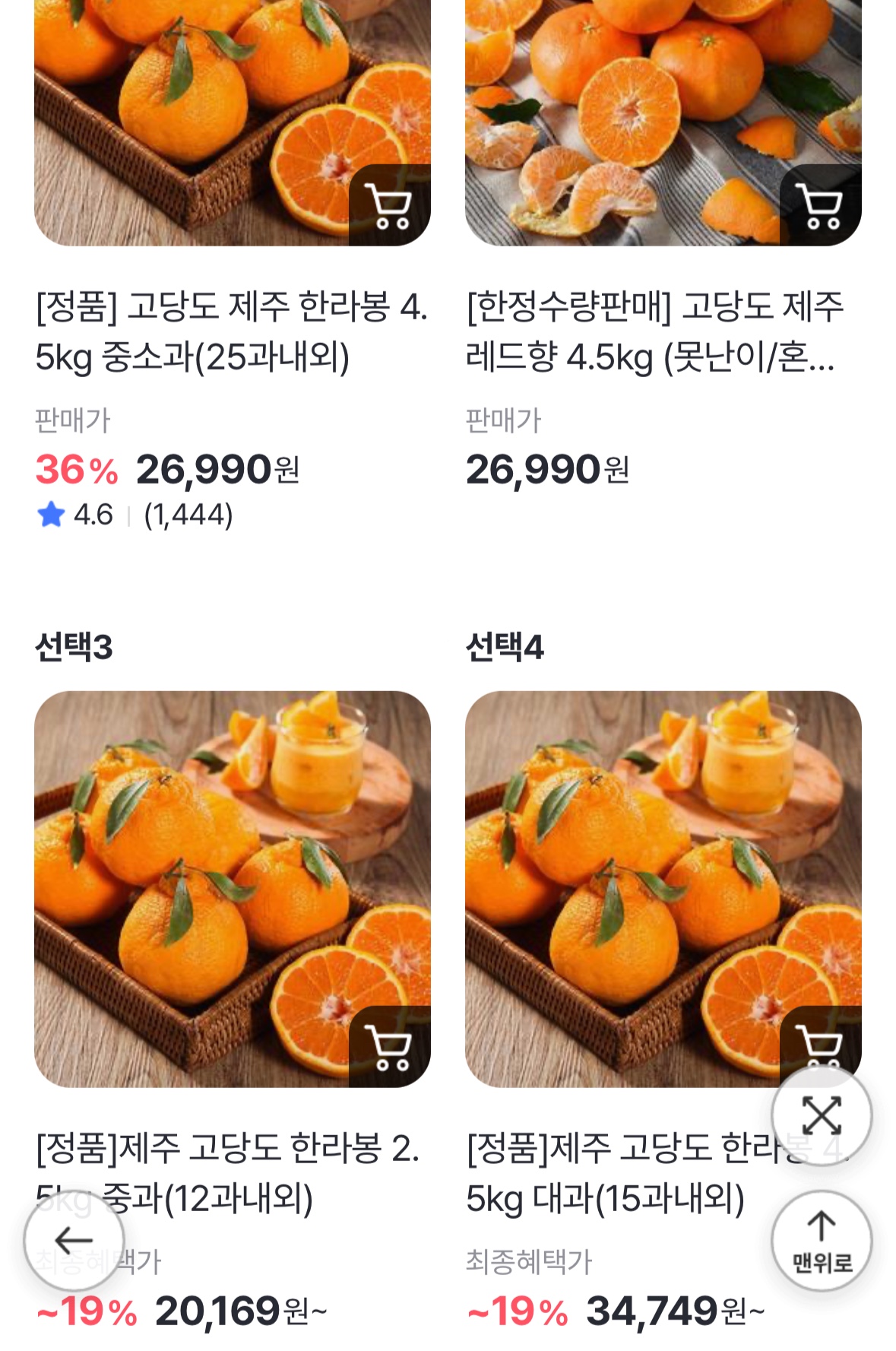Add 한라봉 2.5kg 중과 to cart

pos(390,1047)
